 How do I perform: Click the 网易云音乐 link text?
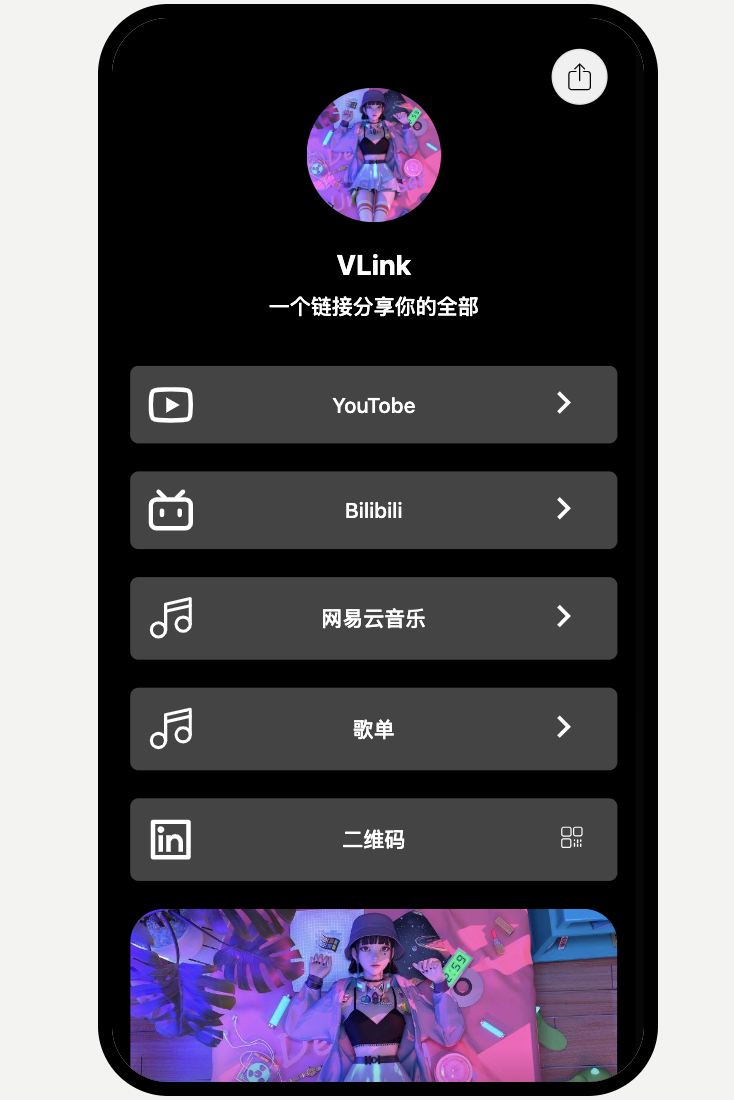(374, 618)
